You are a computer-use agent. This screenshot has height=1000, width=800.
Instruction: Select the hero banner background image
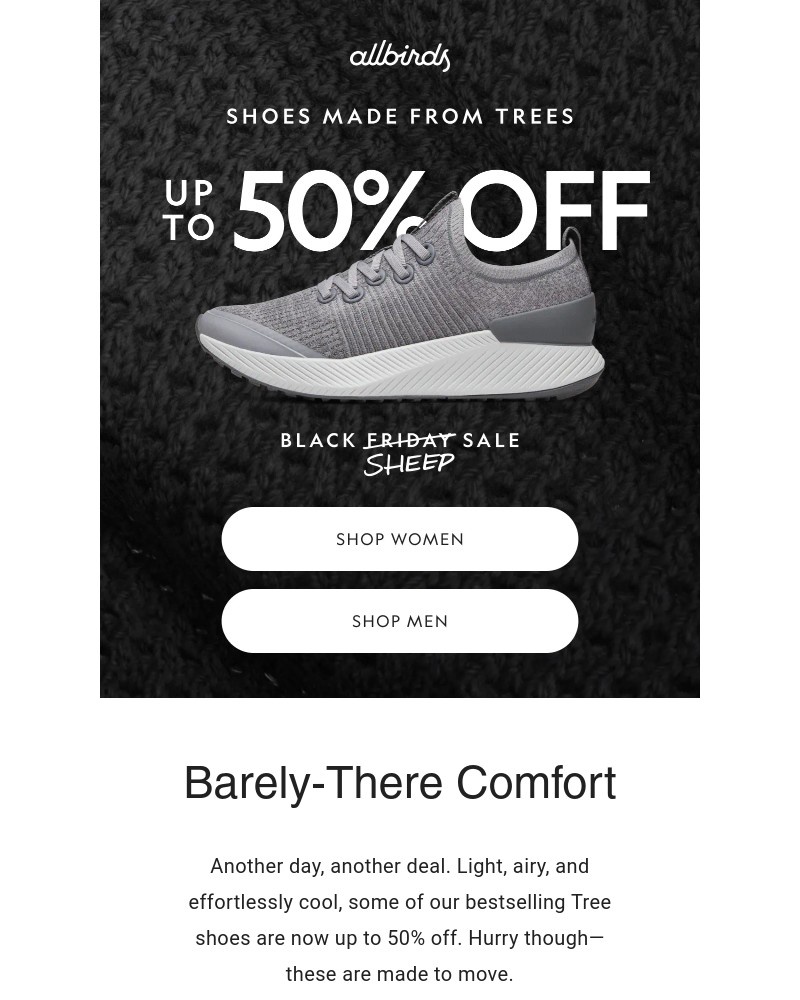tap(400, 348)
